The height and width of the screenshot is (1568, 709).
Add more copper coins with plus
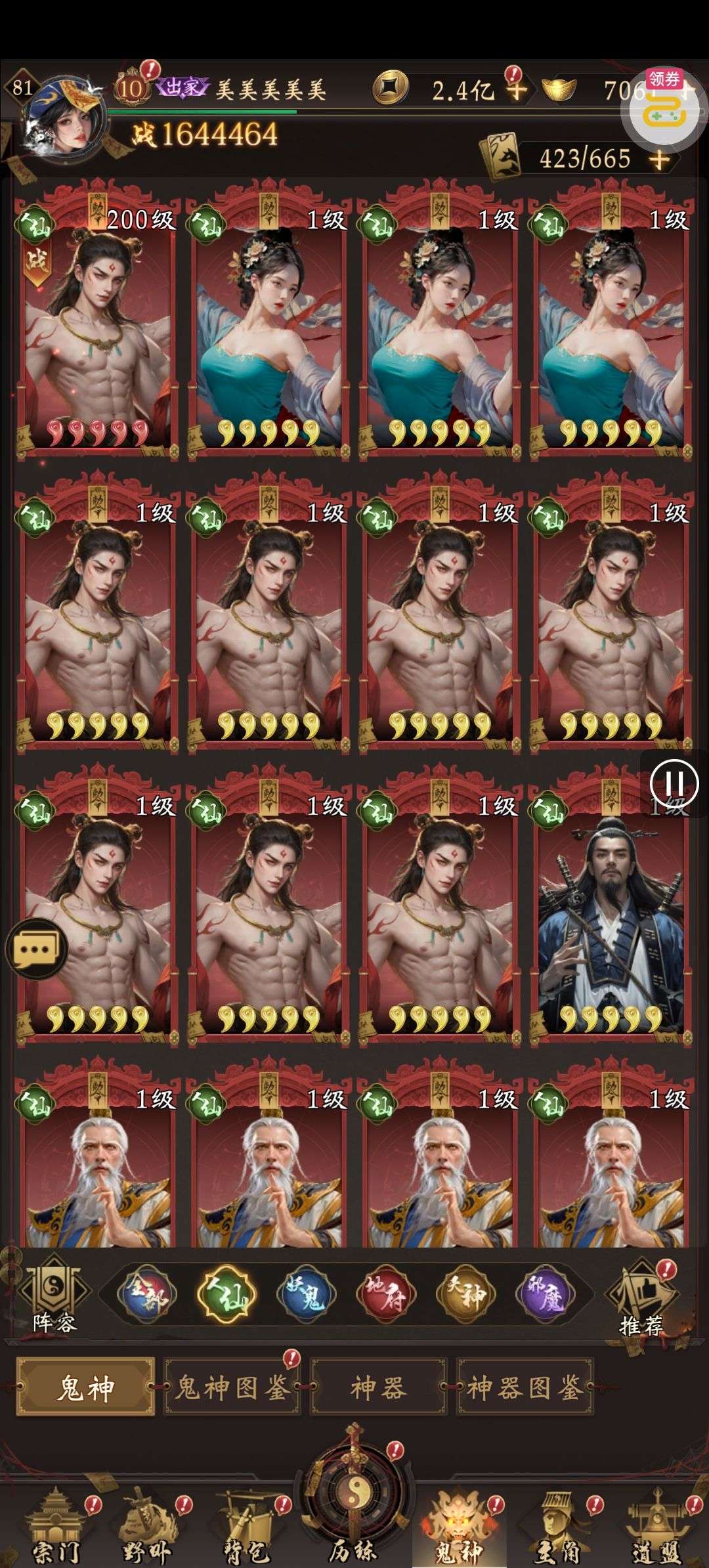[517, 89]
